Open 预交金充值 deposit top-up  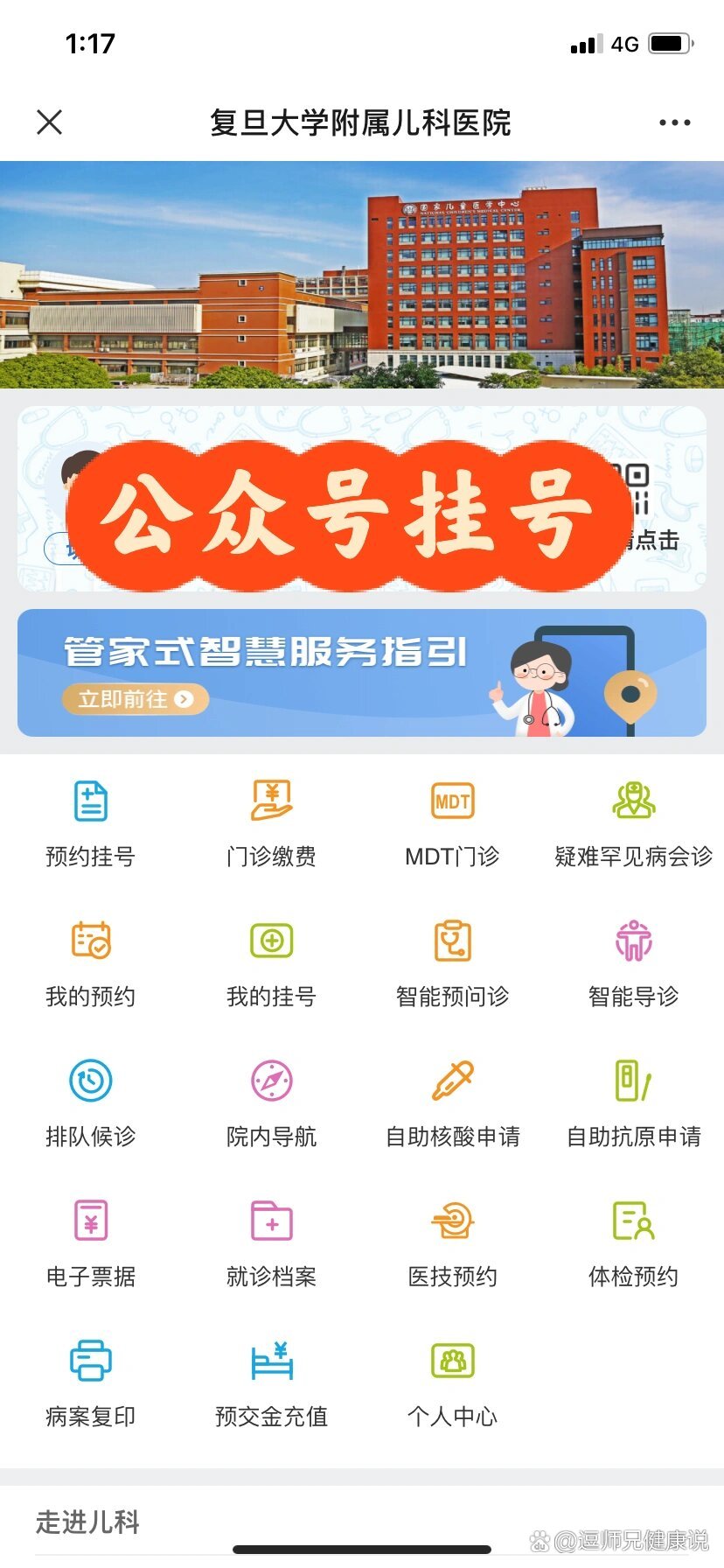(x=271, y=1382)
